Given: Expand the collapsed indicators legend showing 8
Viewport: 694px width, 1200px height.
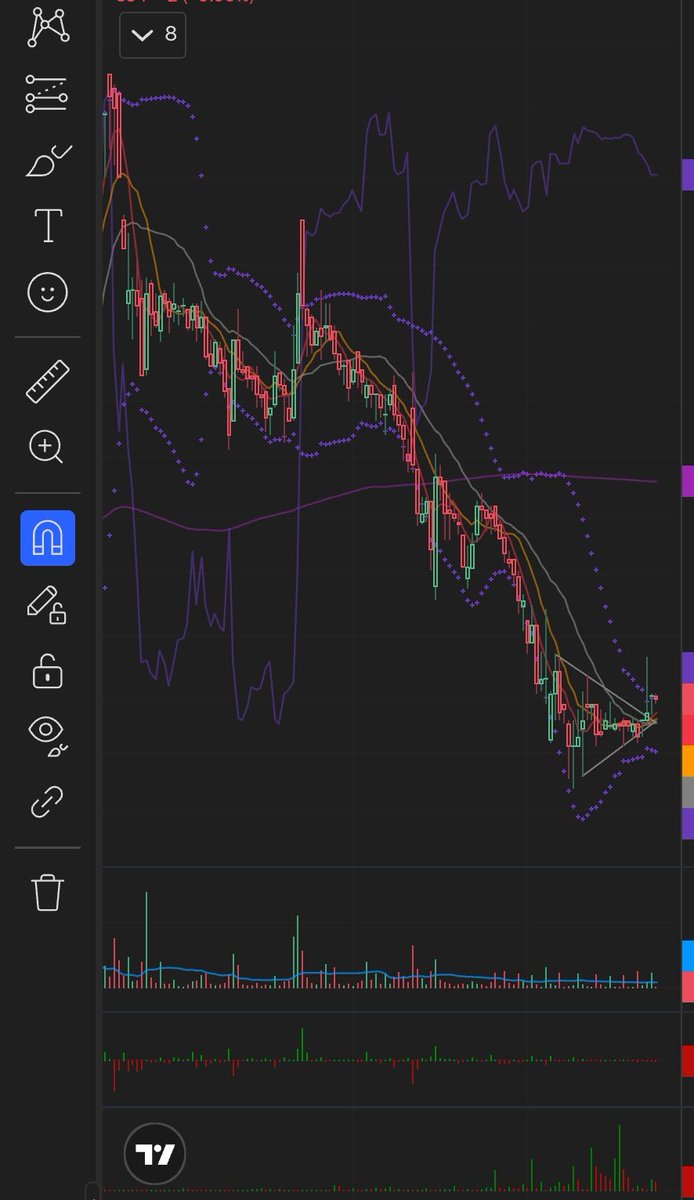Looking at the screenshot, I should point(152,35).
